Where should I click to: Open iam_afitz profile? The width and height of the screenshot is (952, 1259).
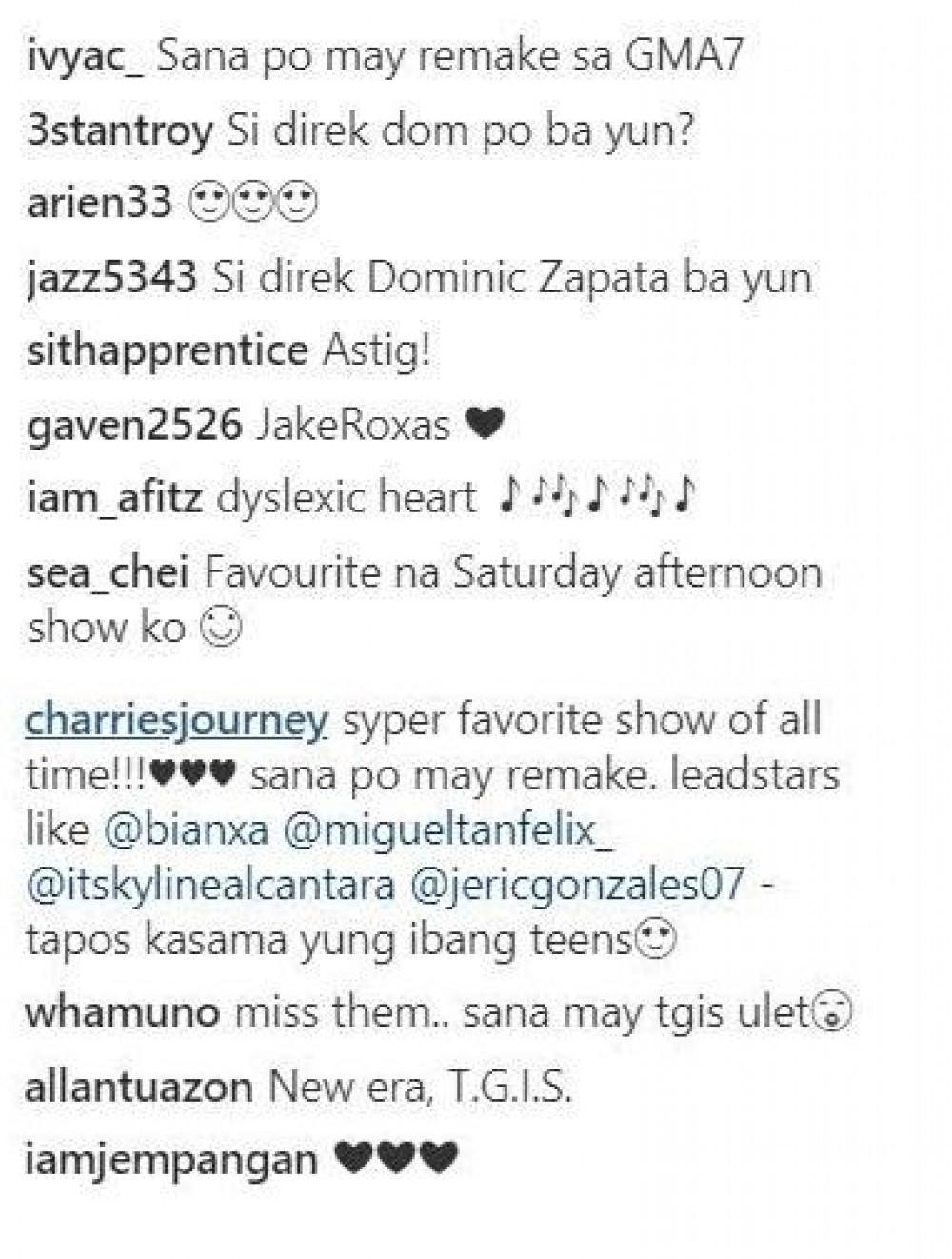click(x=114, y=498)
